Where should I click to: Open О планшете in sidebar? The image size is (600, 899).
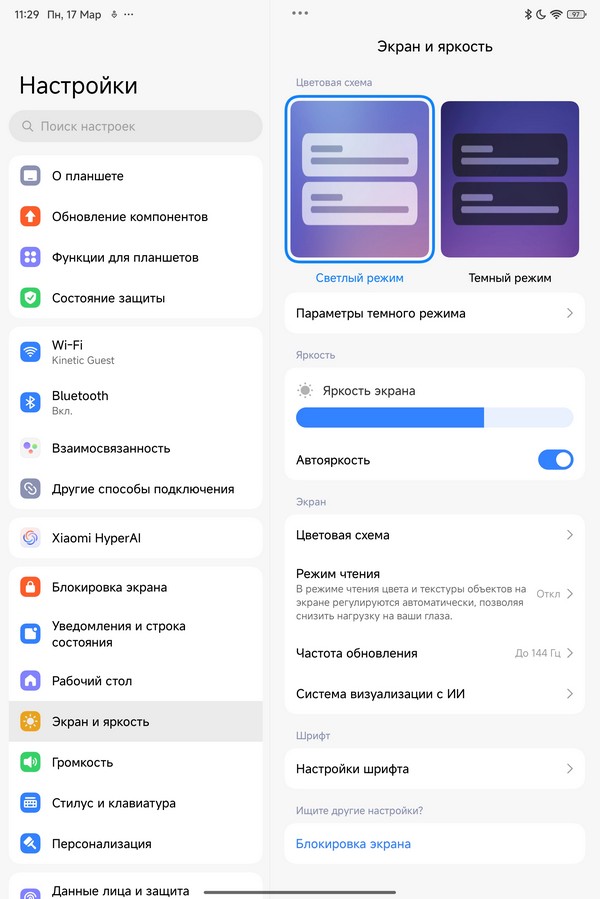click(x=135, y=176)
